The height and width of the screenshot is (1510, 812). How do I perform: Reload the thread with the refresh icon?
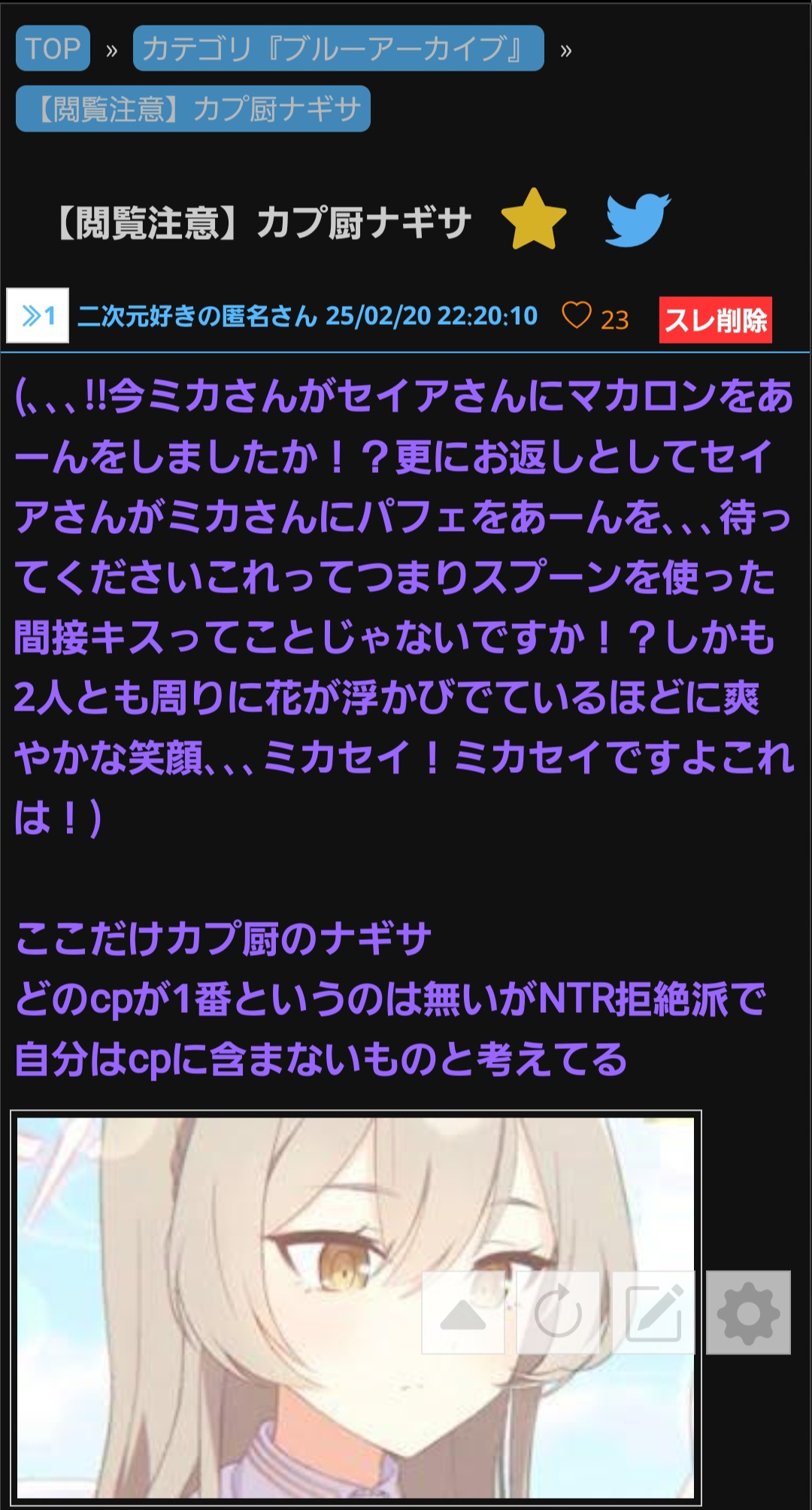click(x=558, y=1313)
